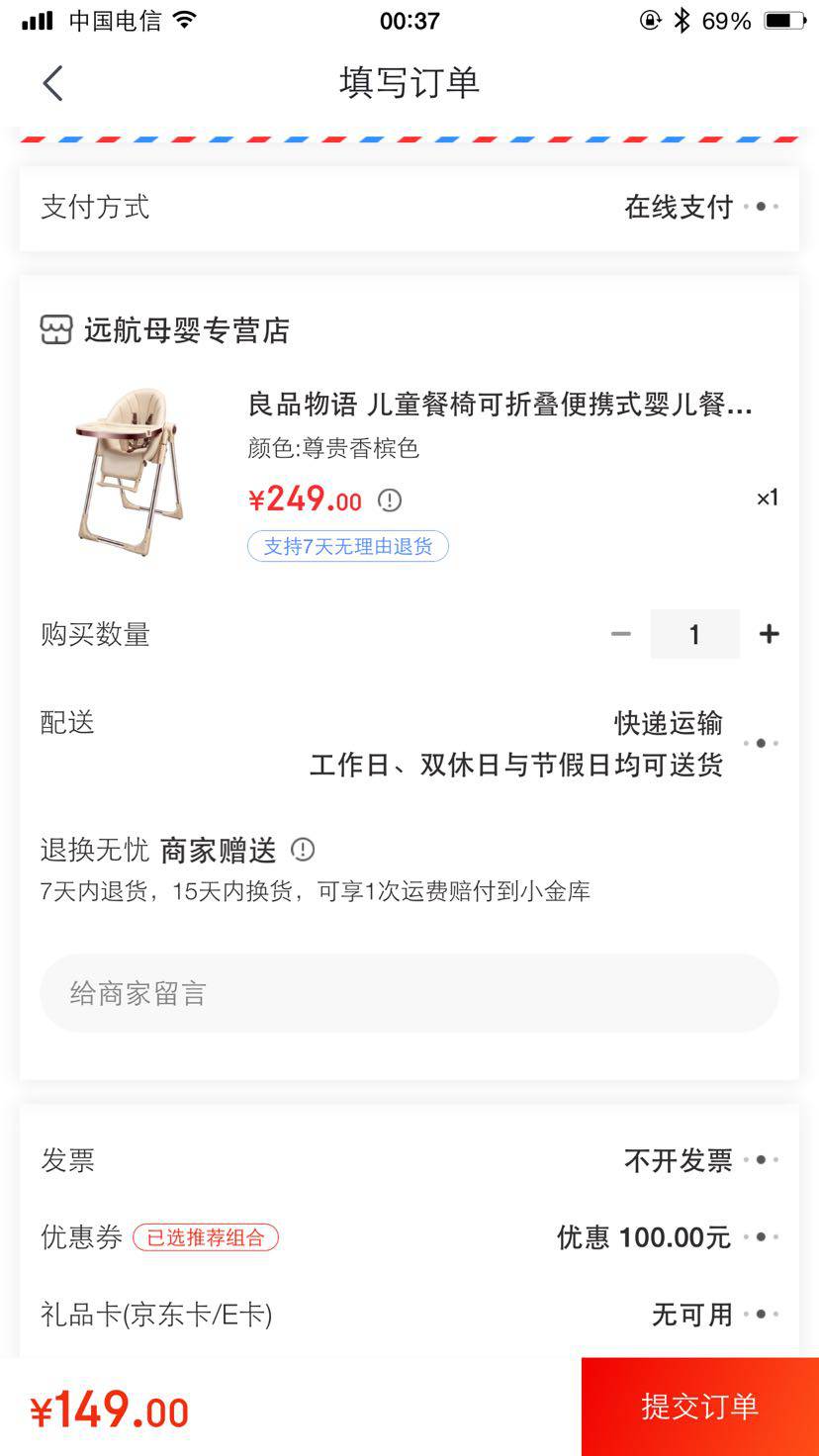
Task: Tap the 给商家留言 message field
Action: click(x=409, y=993)
